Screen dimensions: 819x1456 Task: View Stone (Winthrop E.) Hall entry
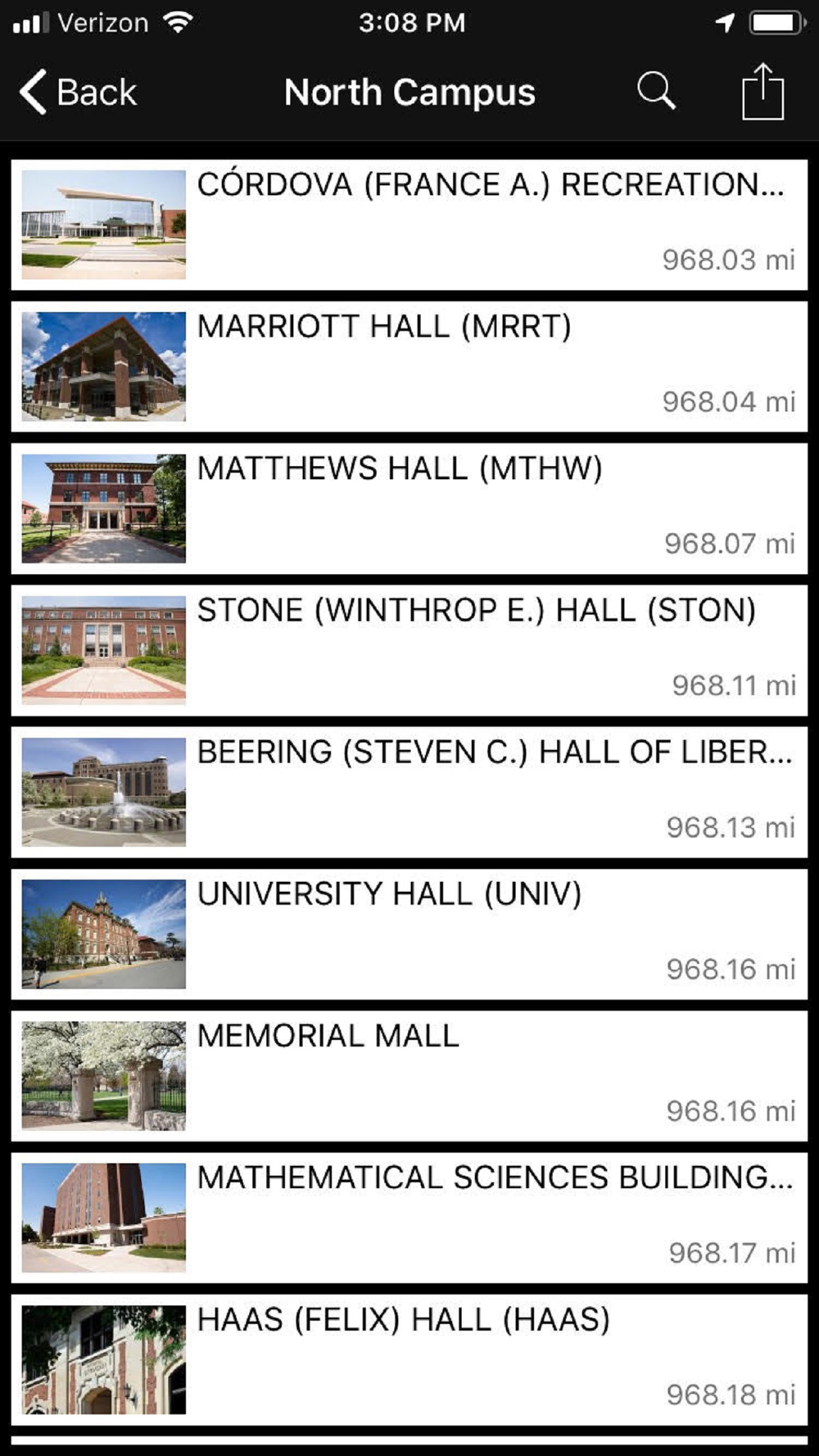click(x=409, y=649)
